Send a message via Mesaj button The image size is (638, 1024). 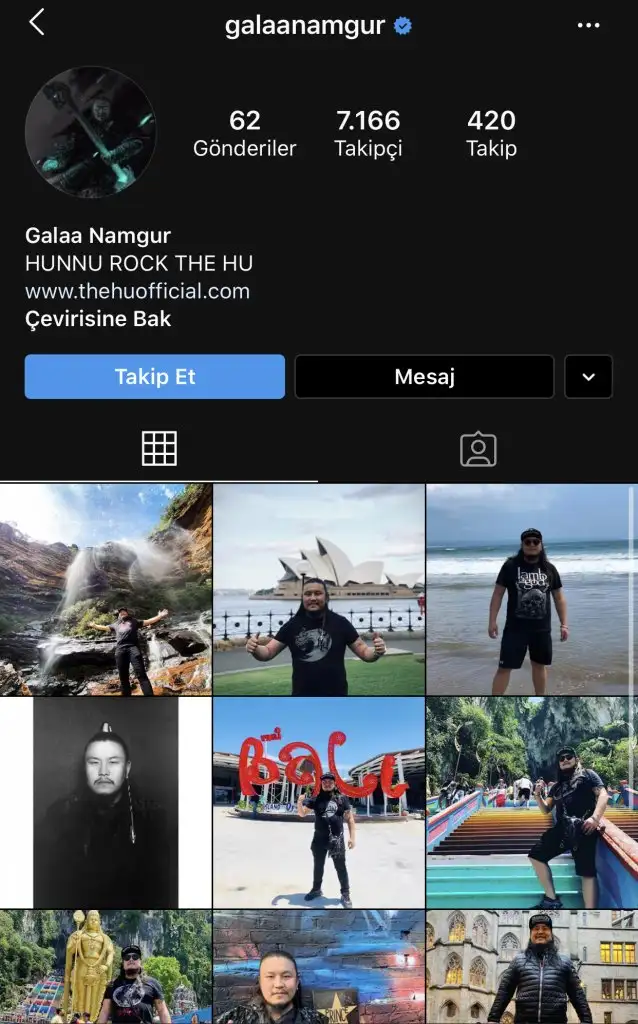424,377
